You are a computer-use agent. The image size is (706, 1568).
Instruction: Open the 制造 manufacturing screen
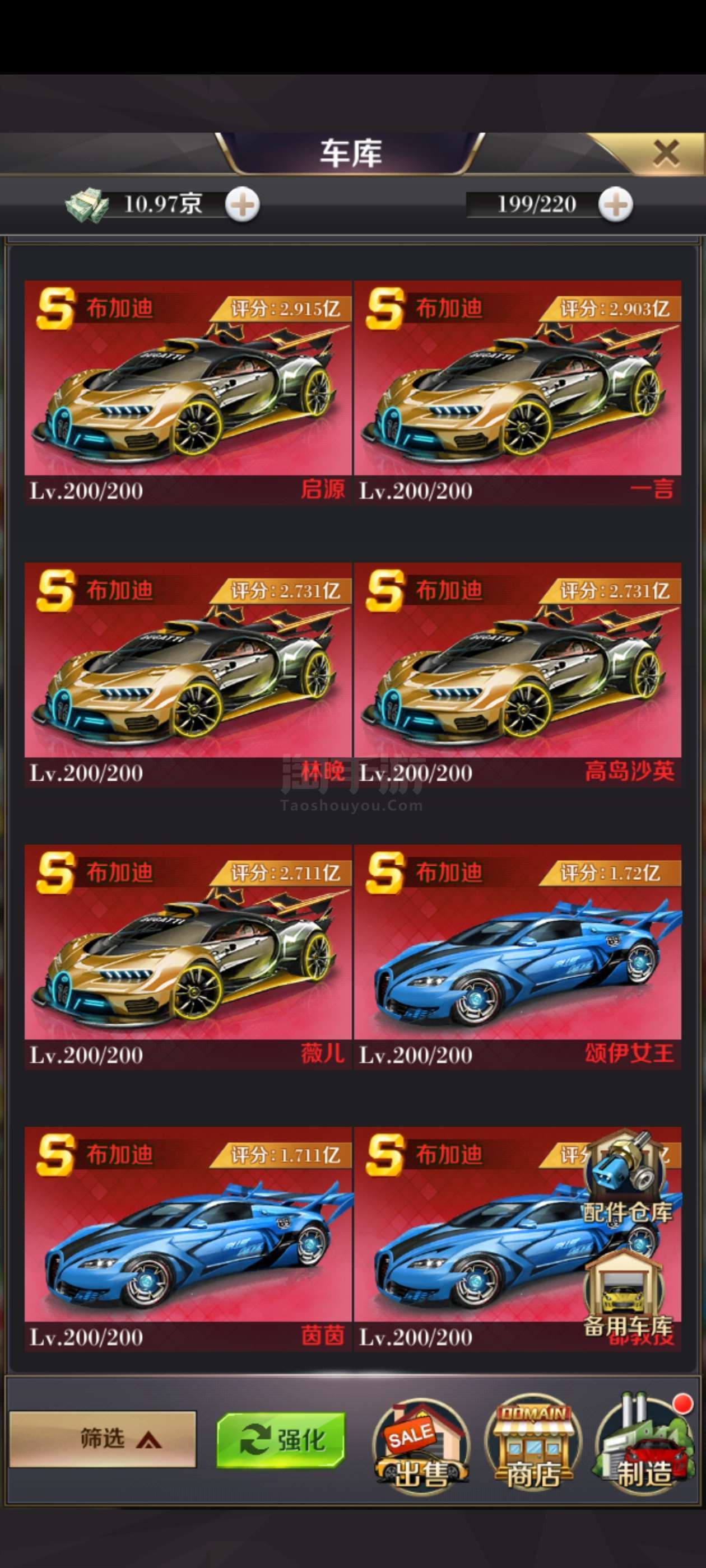644,1449
